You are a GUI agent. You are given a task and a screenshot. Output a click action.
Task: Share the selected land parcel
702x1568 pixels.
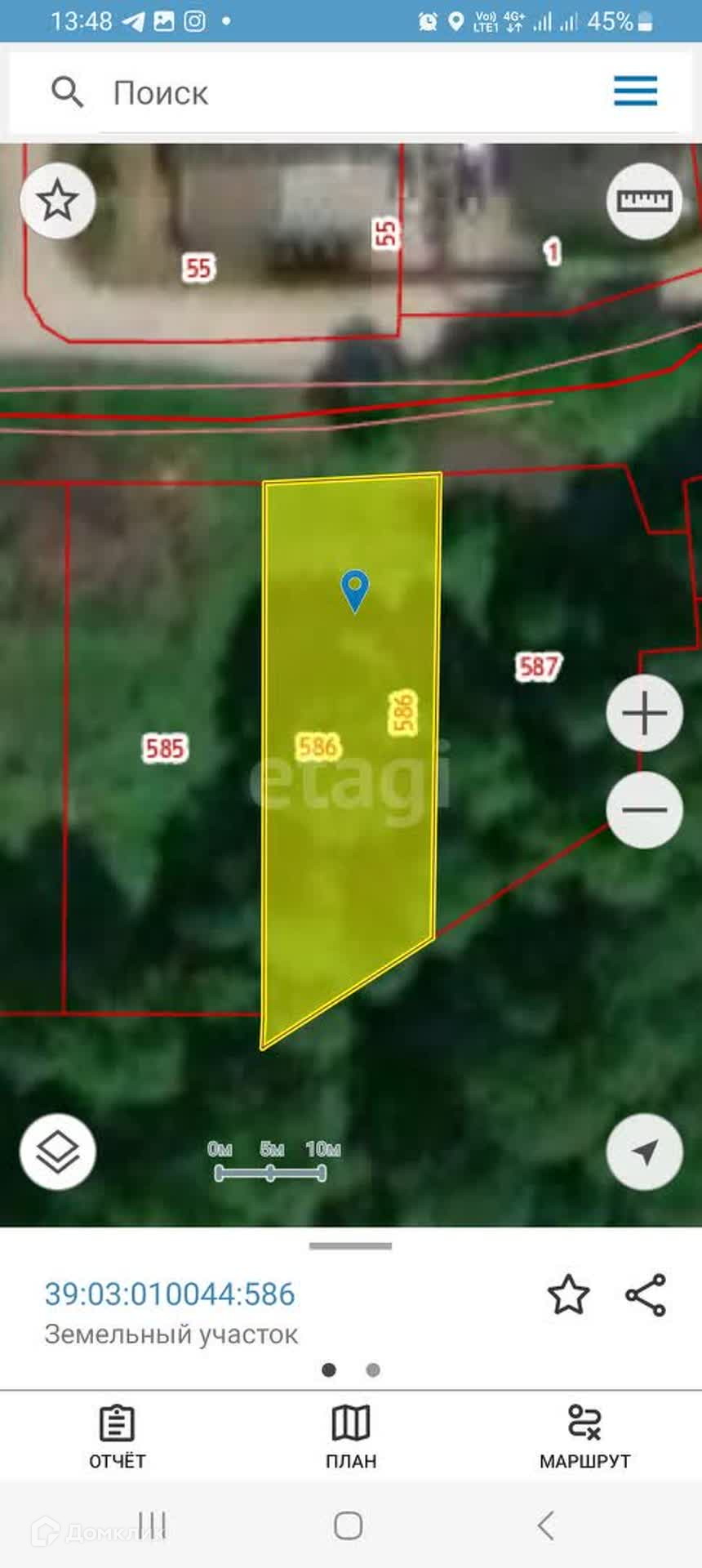tap(646, 1295)
